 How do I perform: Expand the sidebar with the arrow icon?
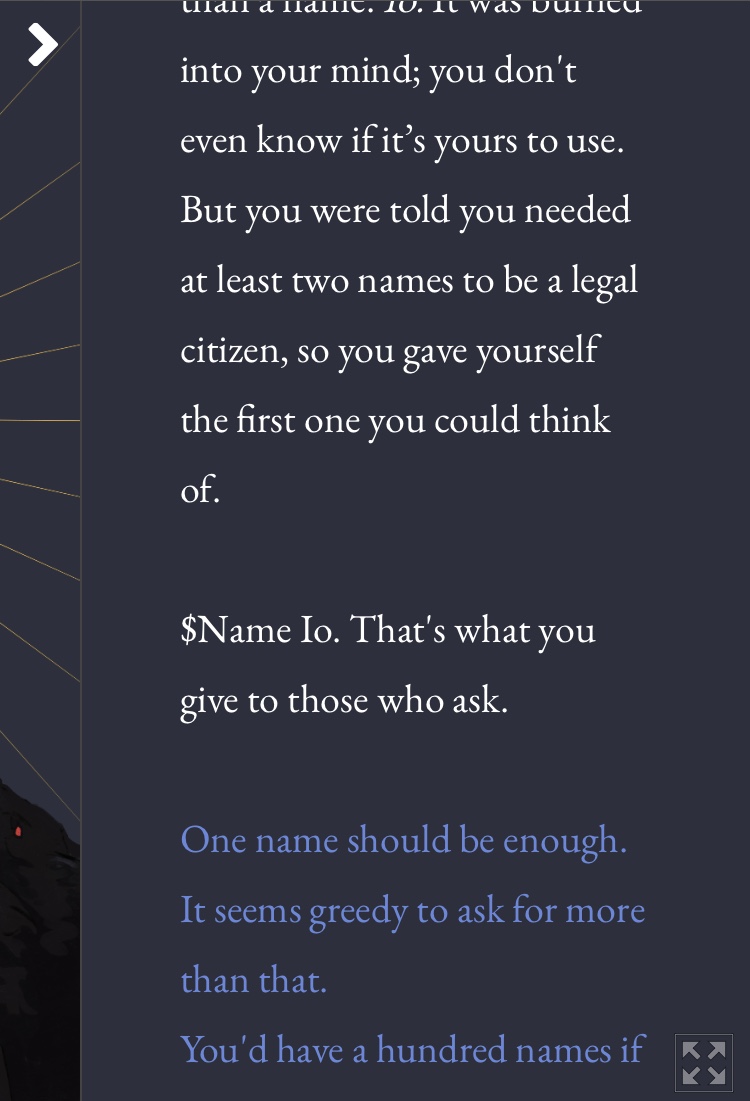click(x=42, y=45)
